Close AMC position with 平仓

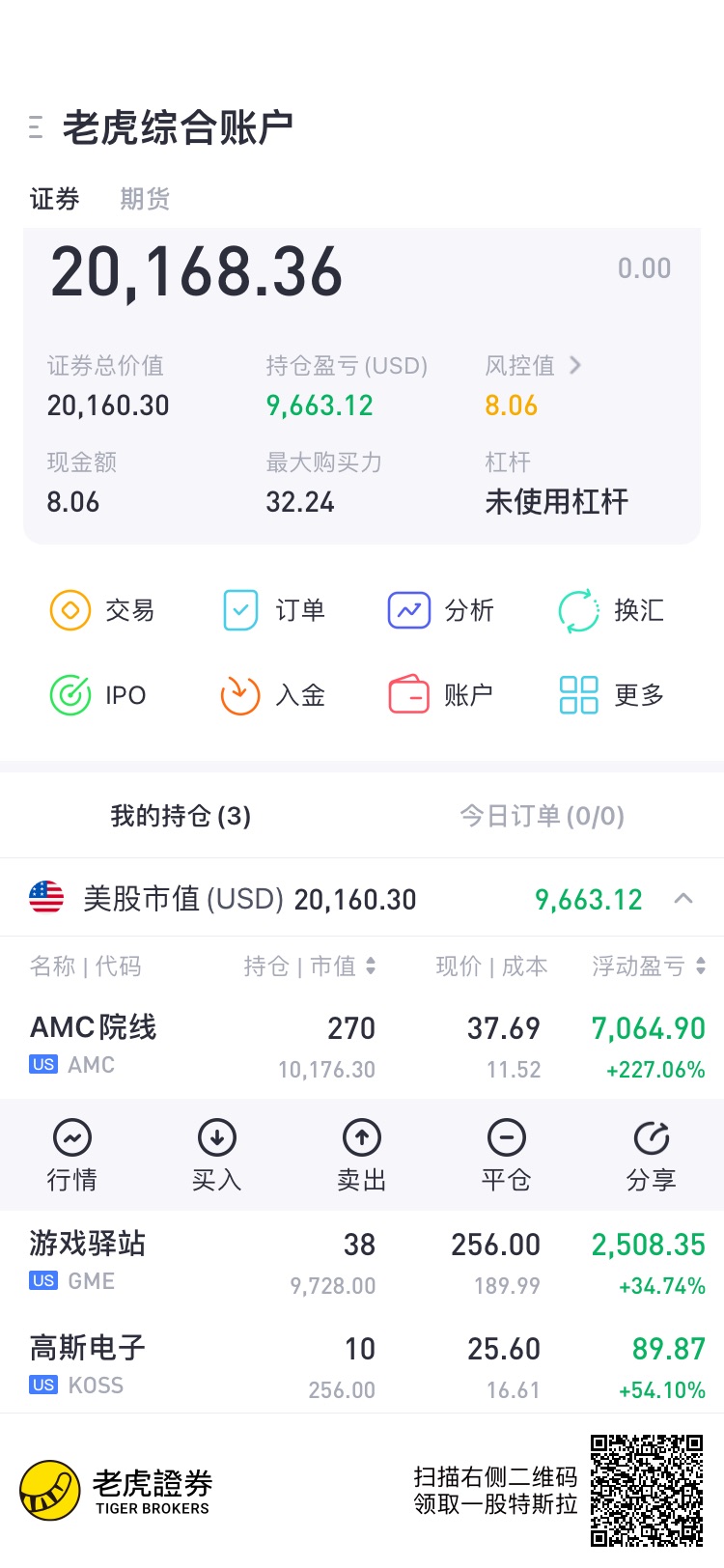pyautogui.click(x=507, y=1155)
